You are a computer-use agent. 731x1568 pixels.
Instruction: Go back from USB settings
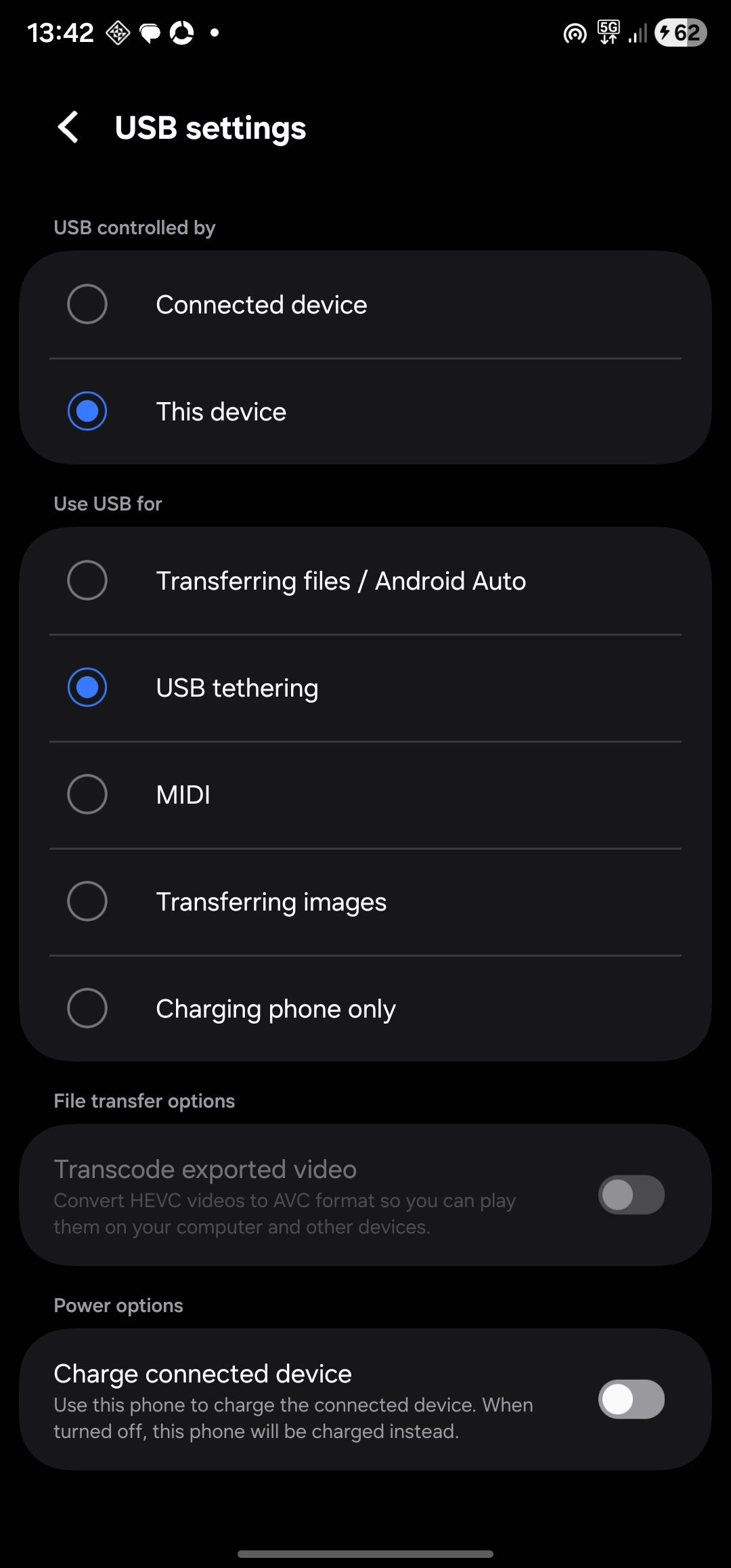[x=68, y=127]
